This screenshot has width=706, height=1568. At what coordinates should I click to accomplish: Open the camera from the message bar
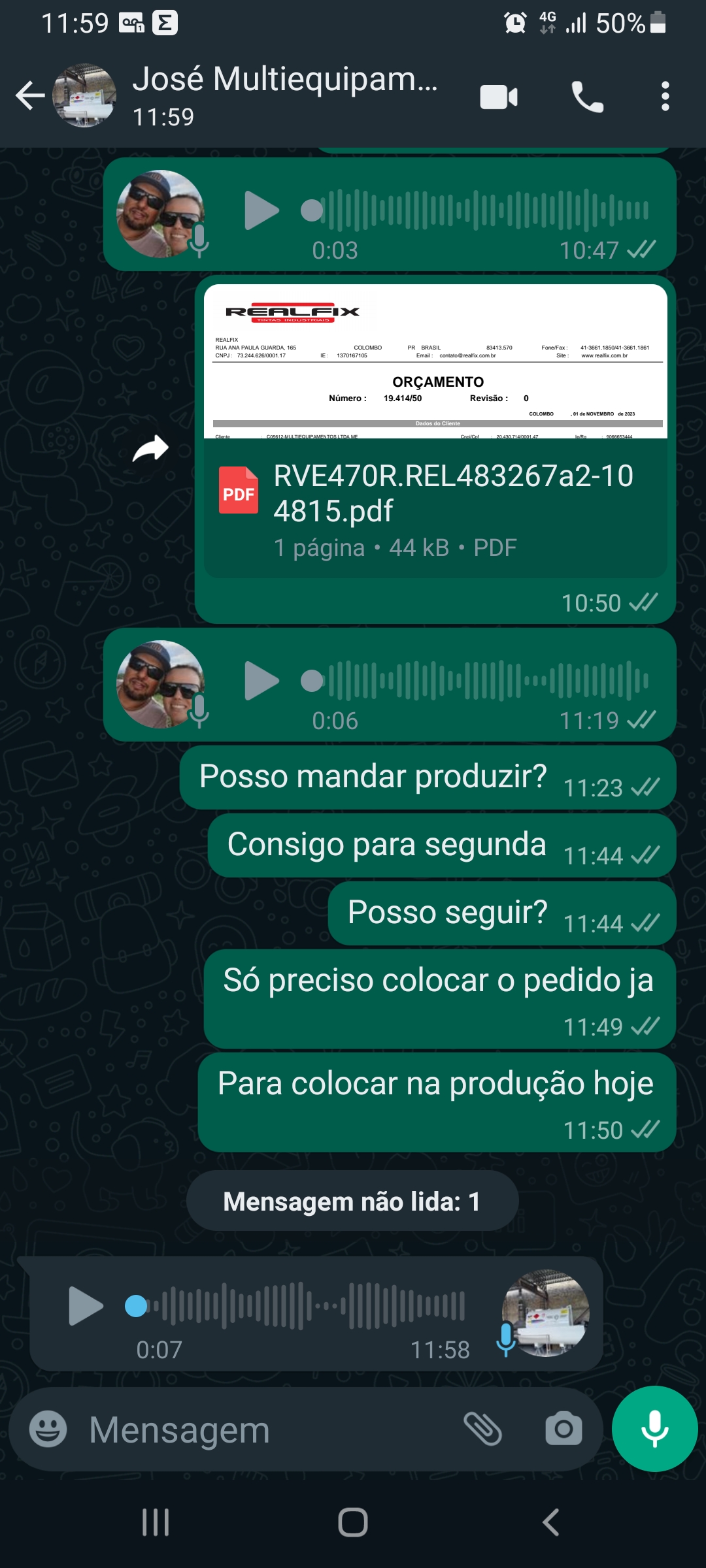pos(563,1429)
